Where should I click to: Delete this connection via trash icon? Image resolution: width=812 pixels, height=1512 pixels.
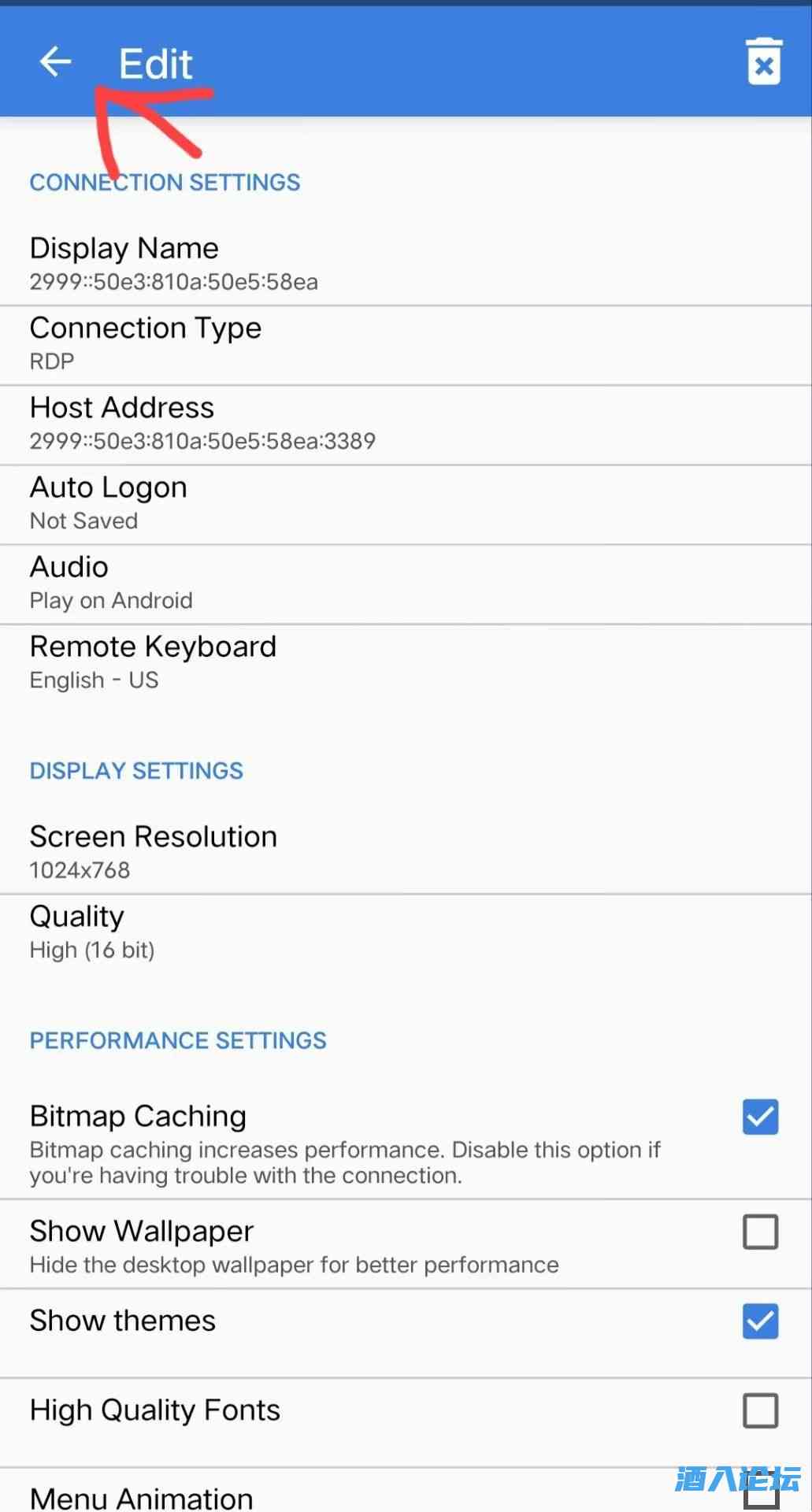(763, 61)
